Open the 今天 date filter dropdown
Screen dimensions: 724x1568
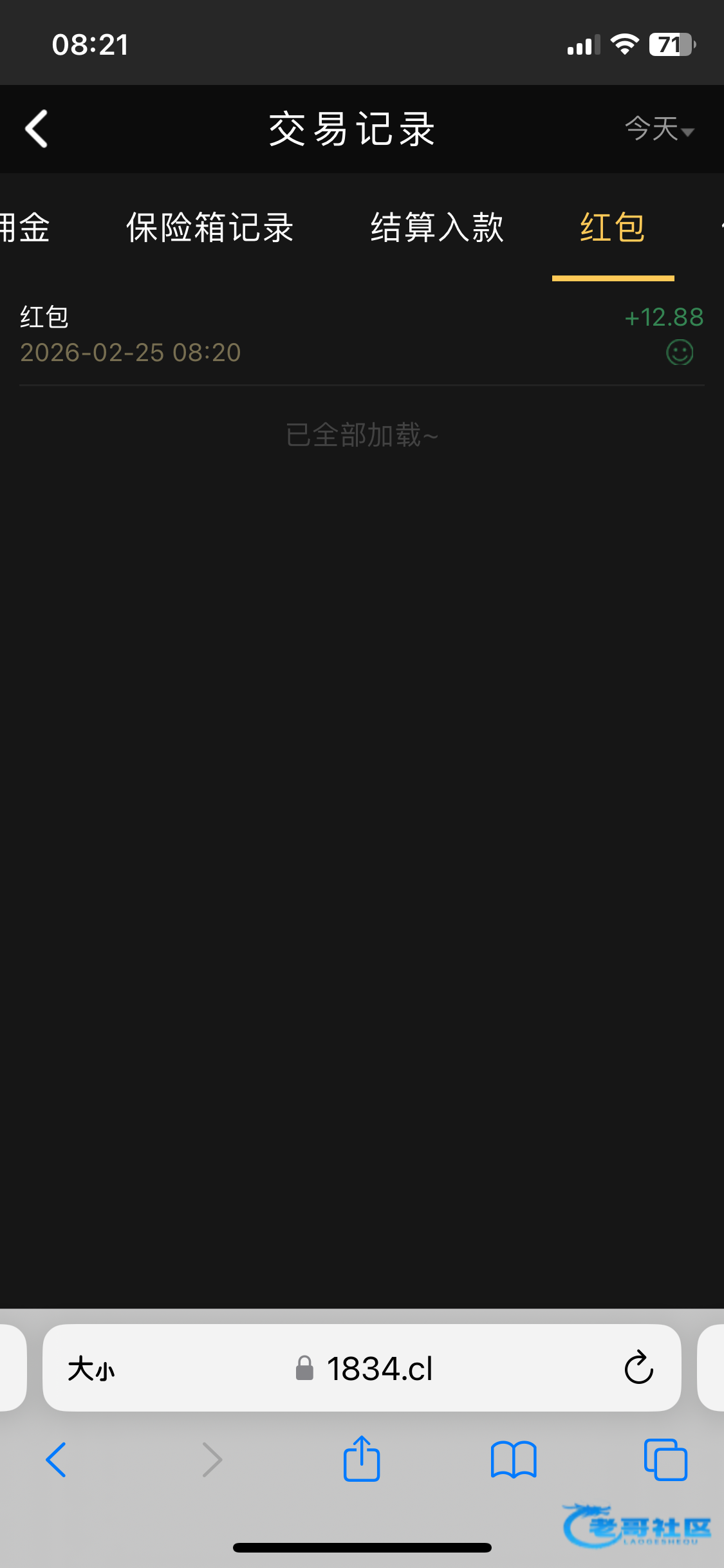(x=658, y=129)
